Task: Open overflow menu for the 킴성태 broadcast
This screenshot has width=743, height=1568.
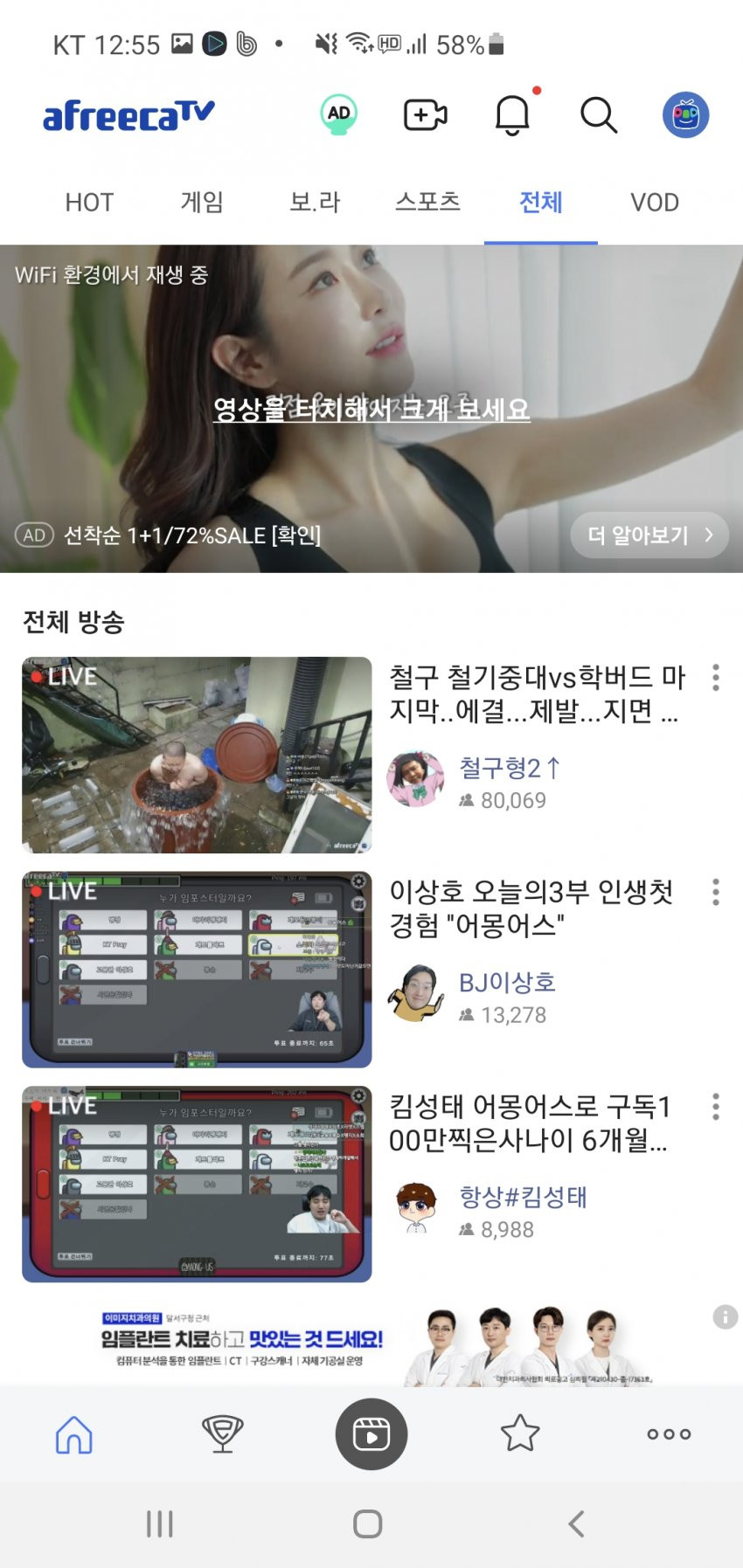Action: [x=716, y=1107]
